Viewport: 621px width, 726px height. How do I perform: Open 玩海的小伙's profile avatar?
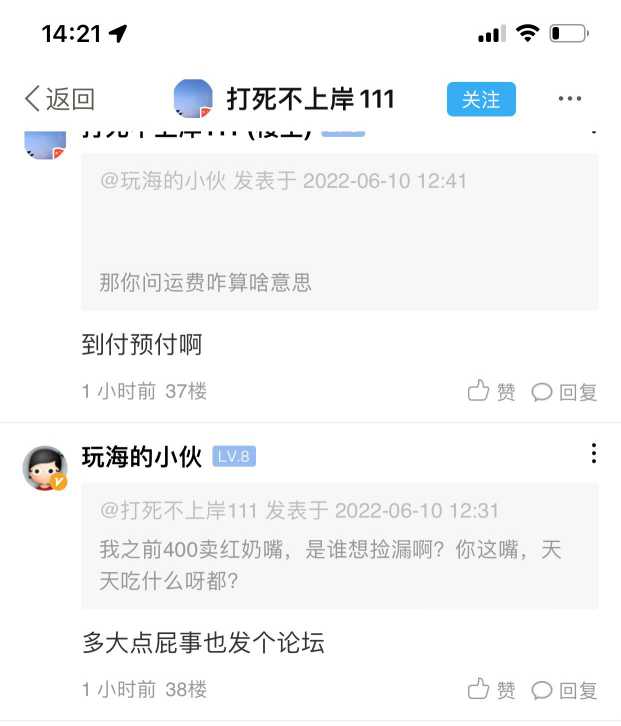click(x=45, y=467)
